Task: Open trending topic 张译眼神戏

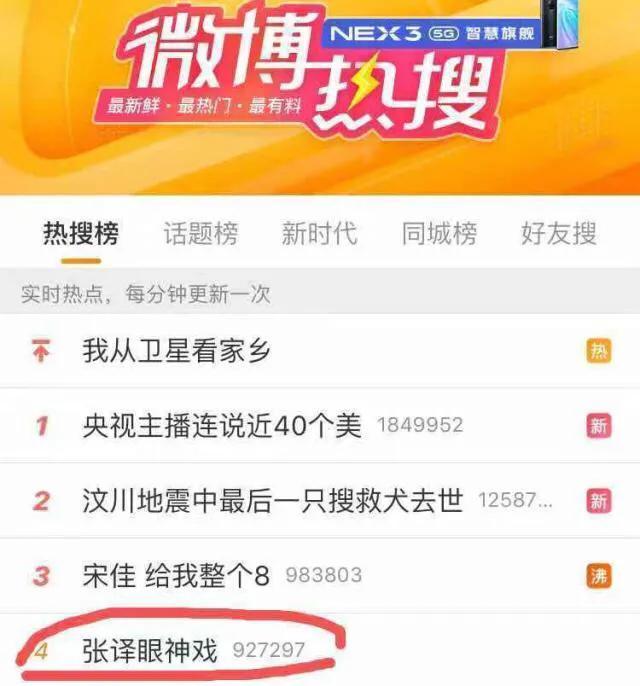Action: tap(149, 651)
